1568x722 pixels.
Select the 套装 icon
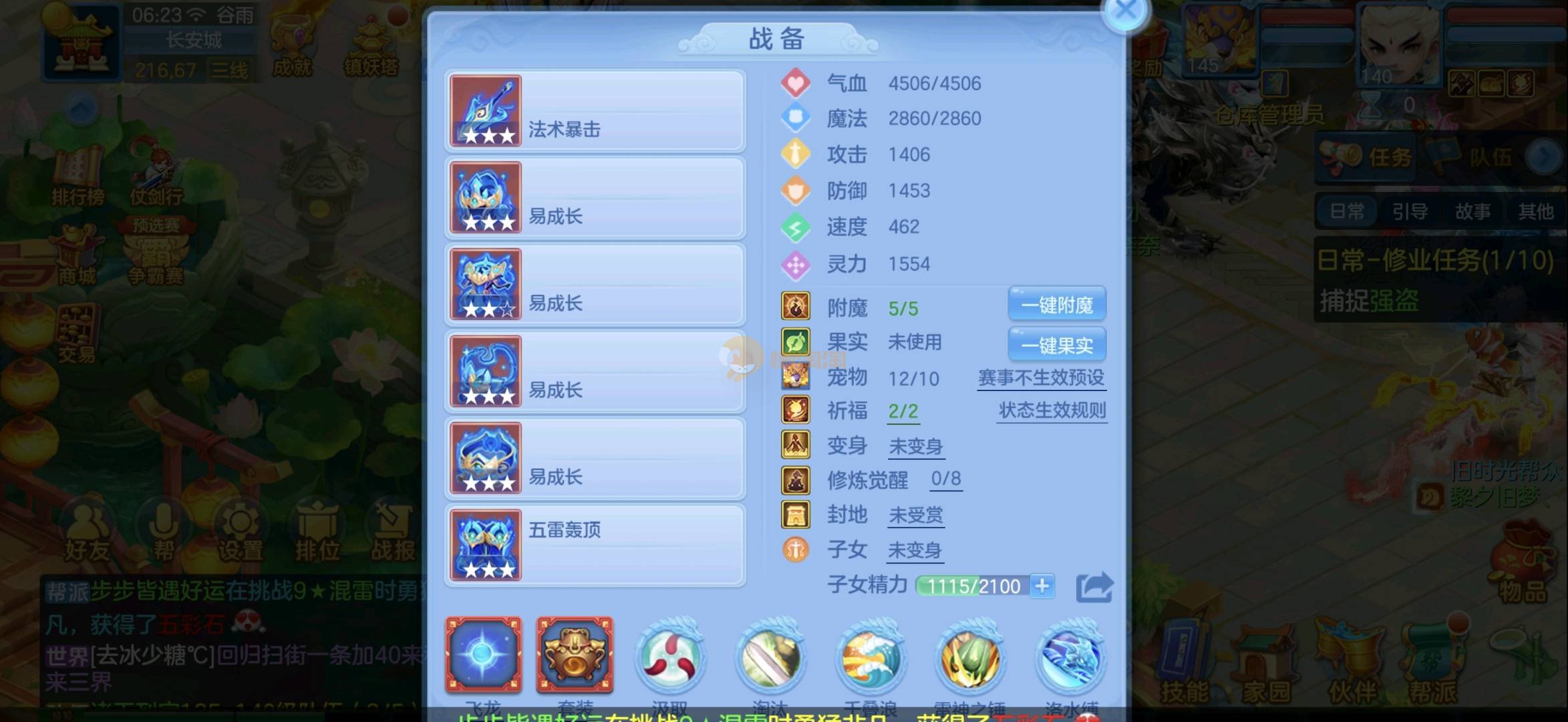[x=575, y=655]
